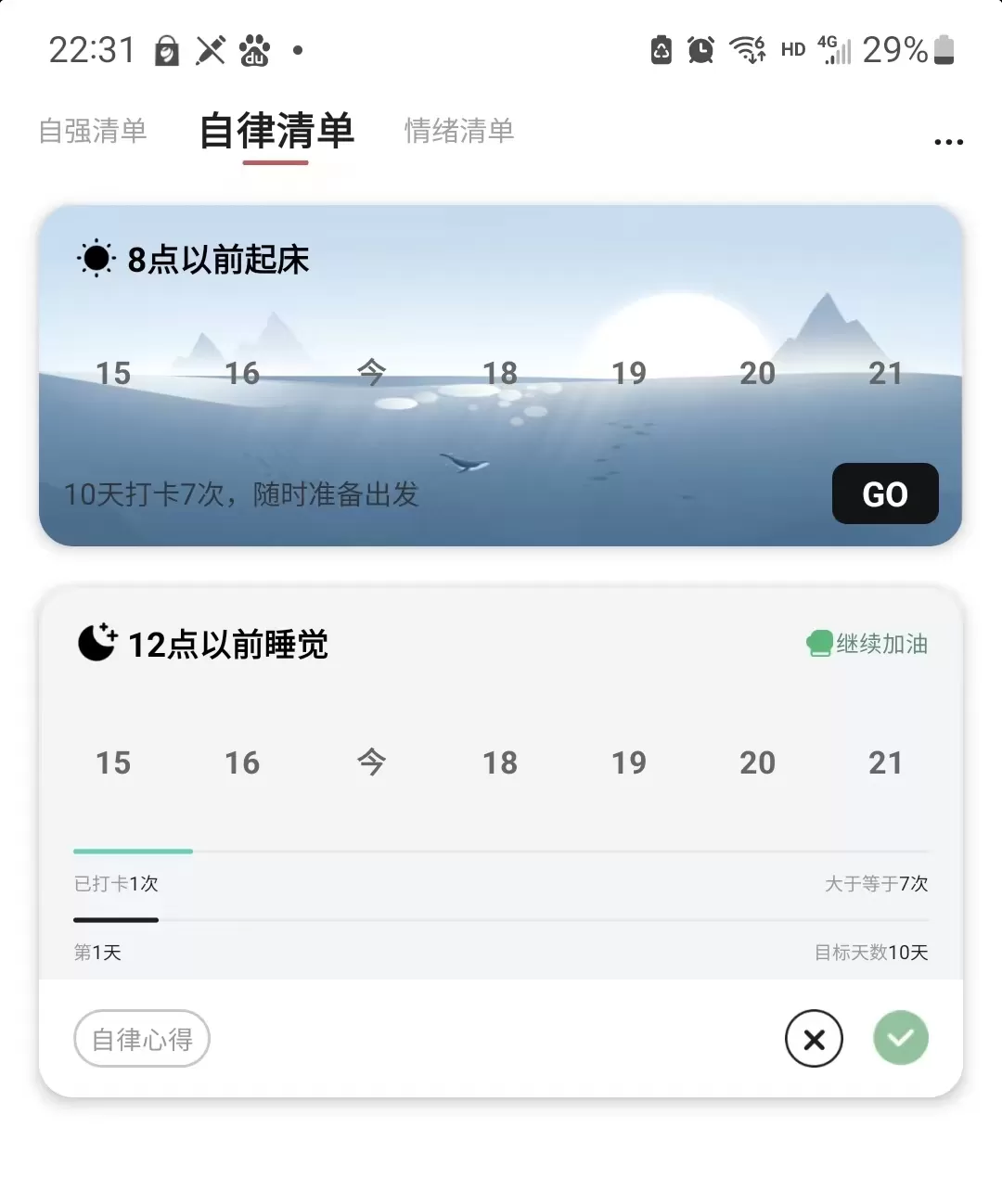Tap the alarm clock icon in status bar
This screenshot has width=1002, height=1204.
700,49
